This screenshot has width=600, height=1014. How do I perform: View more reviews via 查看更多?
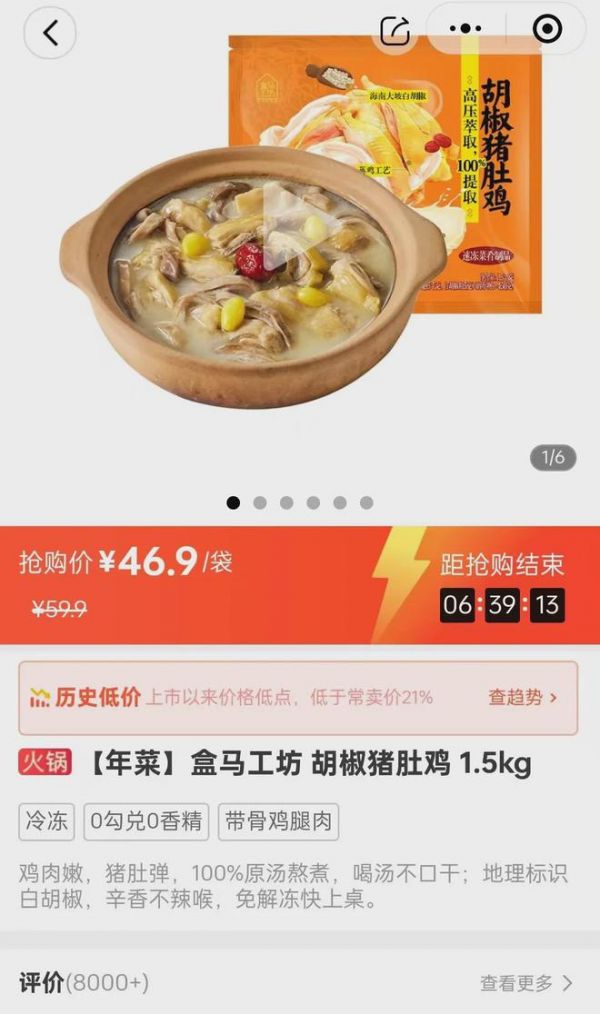click(x=526, y=983)
